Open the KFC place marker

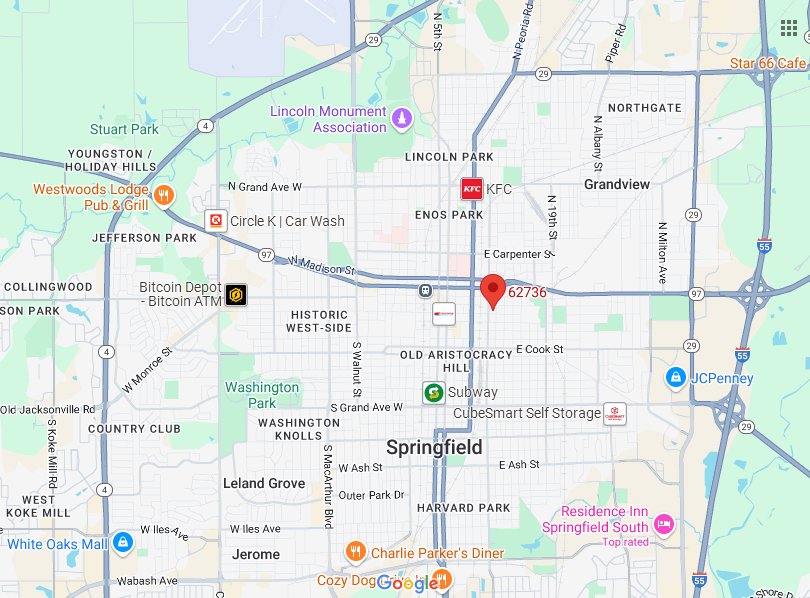point(472,188)
